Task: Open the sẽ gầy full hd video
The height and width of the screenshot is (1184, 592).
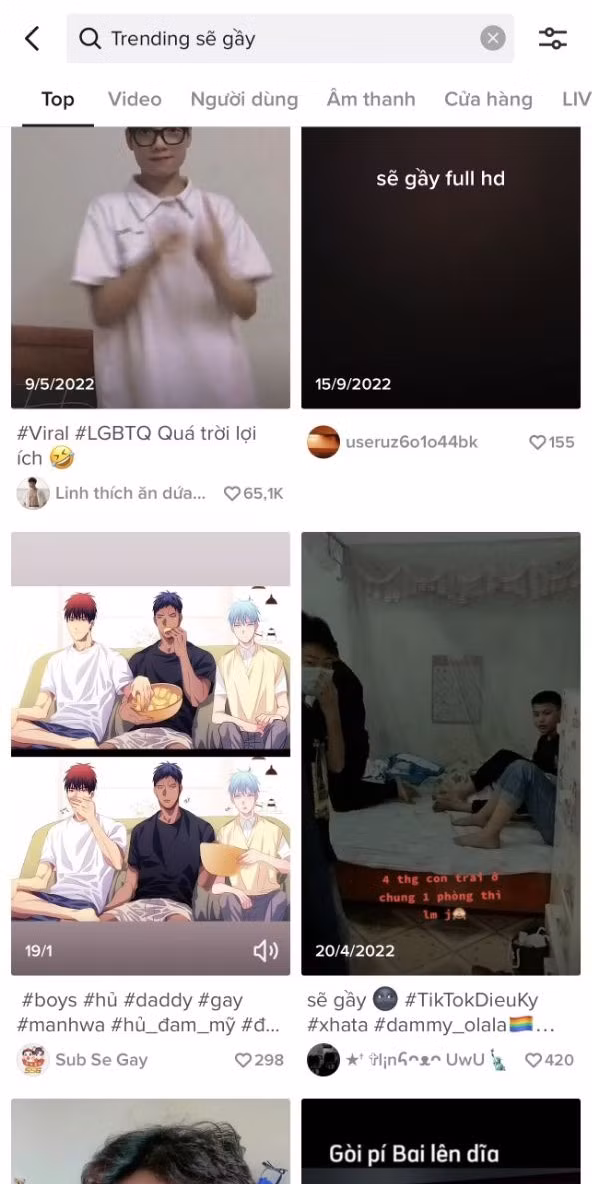Action: (441, 267)
